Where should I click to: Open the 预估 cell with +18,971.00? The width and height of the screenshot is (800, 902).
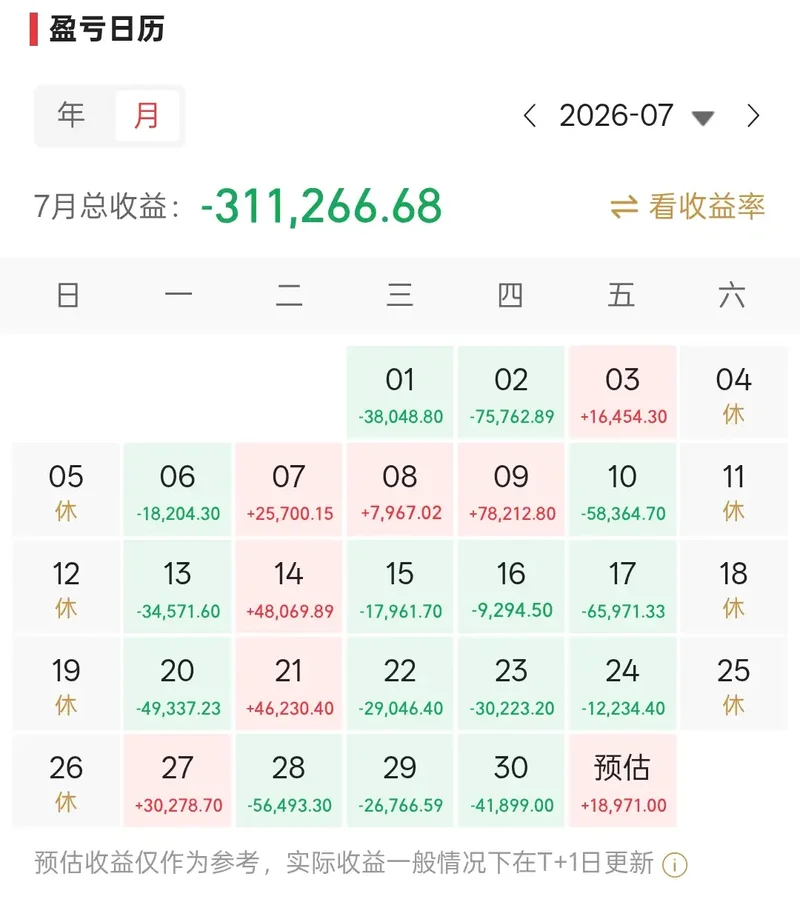622,781
